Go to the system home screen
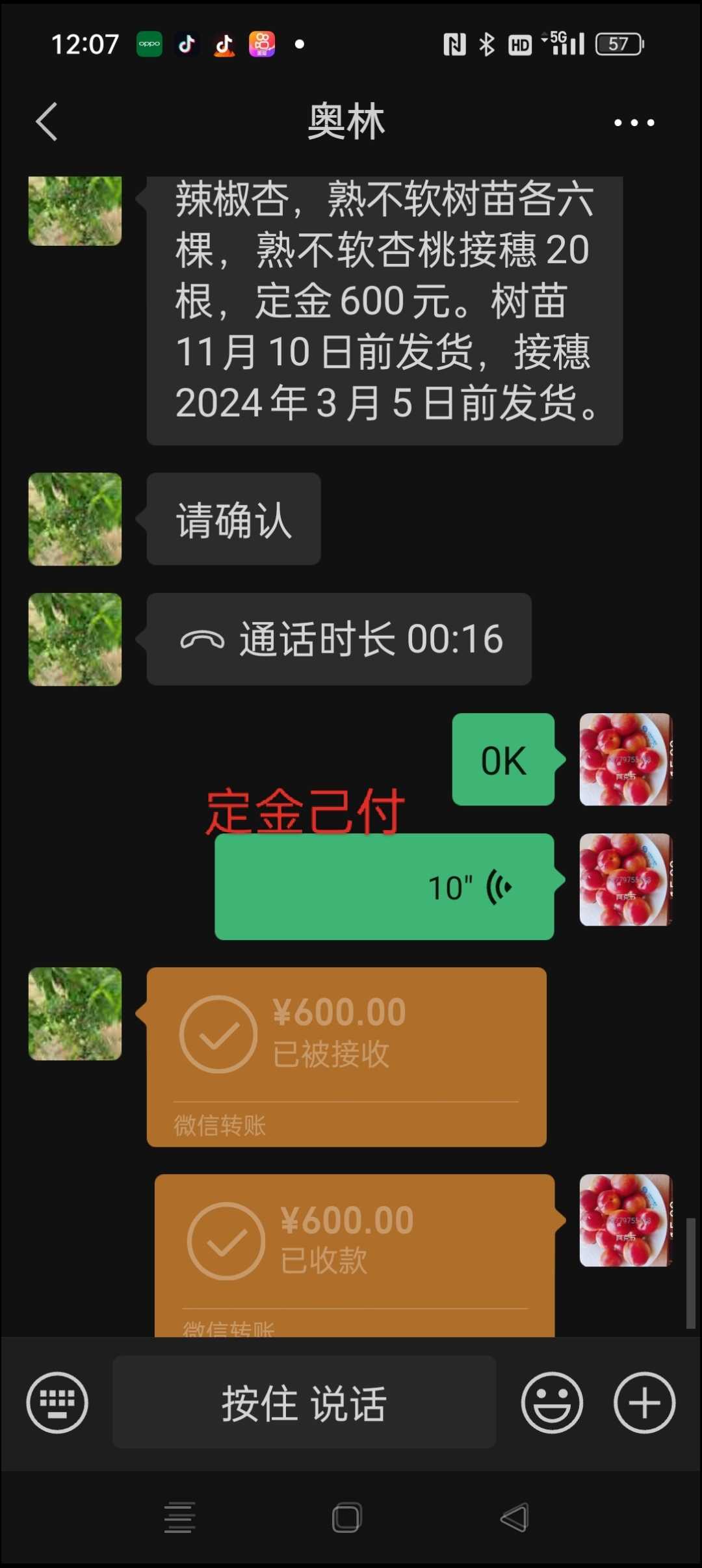The image size is (702, 1568). point(346,1518)
